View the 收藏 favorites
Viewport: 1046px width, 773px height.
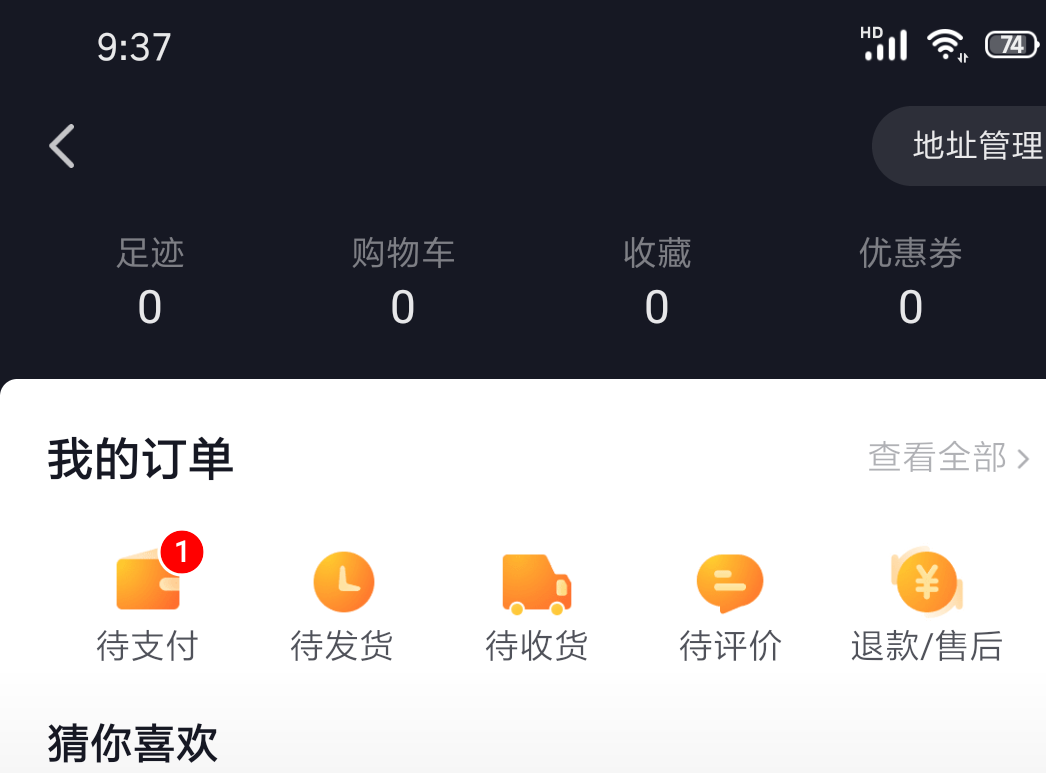click(x=657, y=282)
